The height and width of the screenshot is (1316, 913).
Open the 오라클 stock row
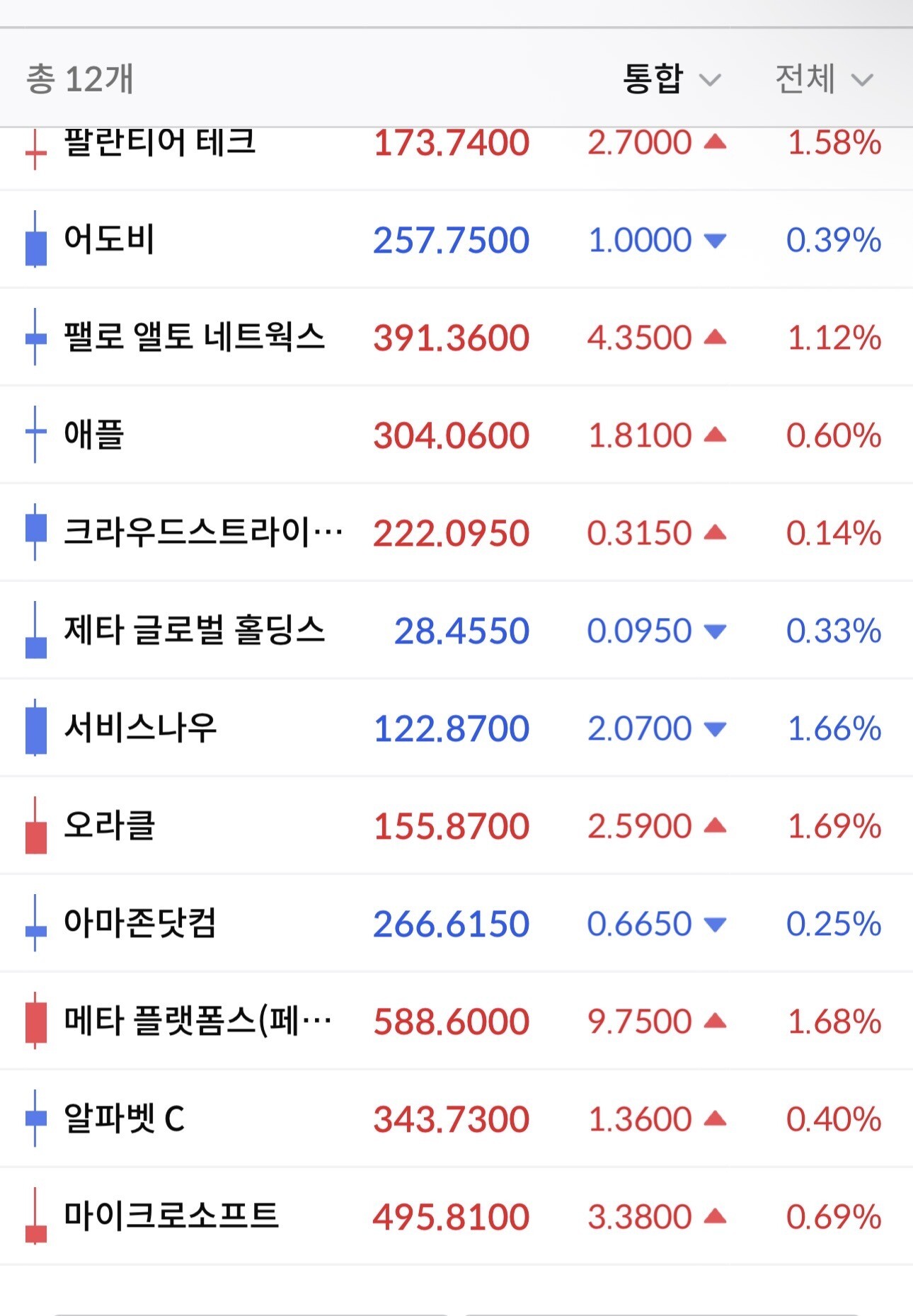(x=456, y=825)
